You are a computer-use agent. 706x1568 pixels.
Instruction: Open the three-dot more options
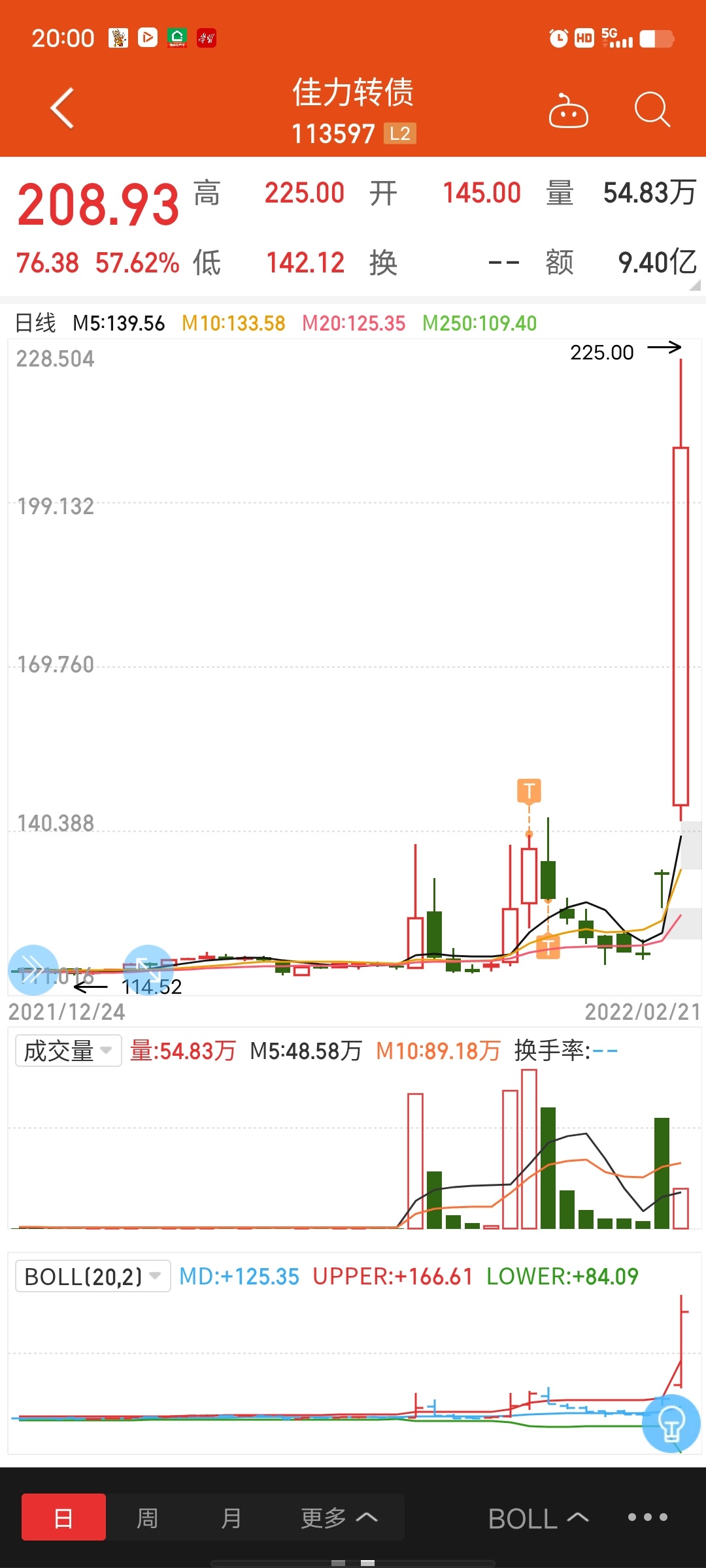648,1517
